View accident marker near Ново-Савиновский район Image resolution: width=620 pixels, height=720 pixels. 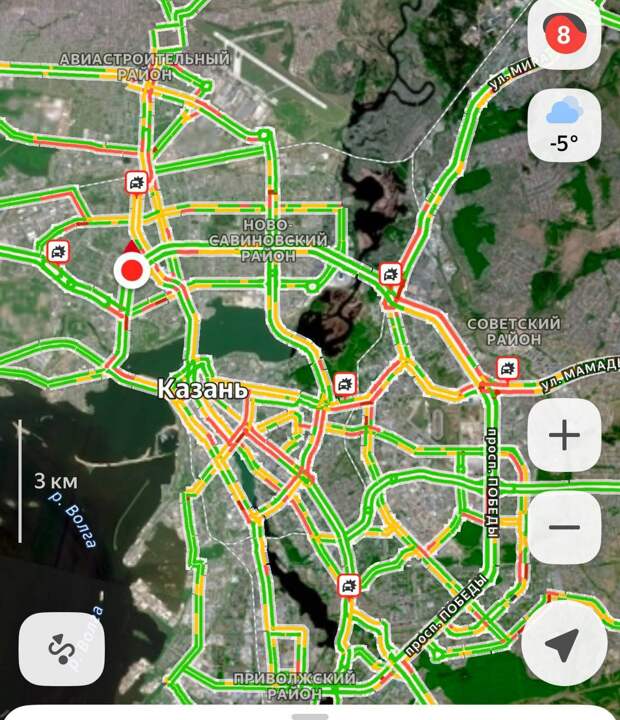tap(390, 273)
